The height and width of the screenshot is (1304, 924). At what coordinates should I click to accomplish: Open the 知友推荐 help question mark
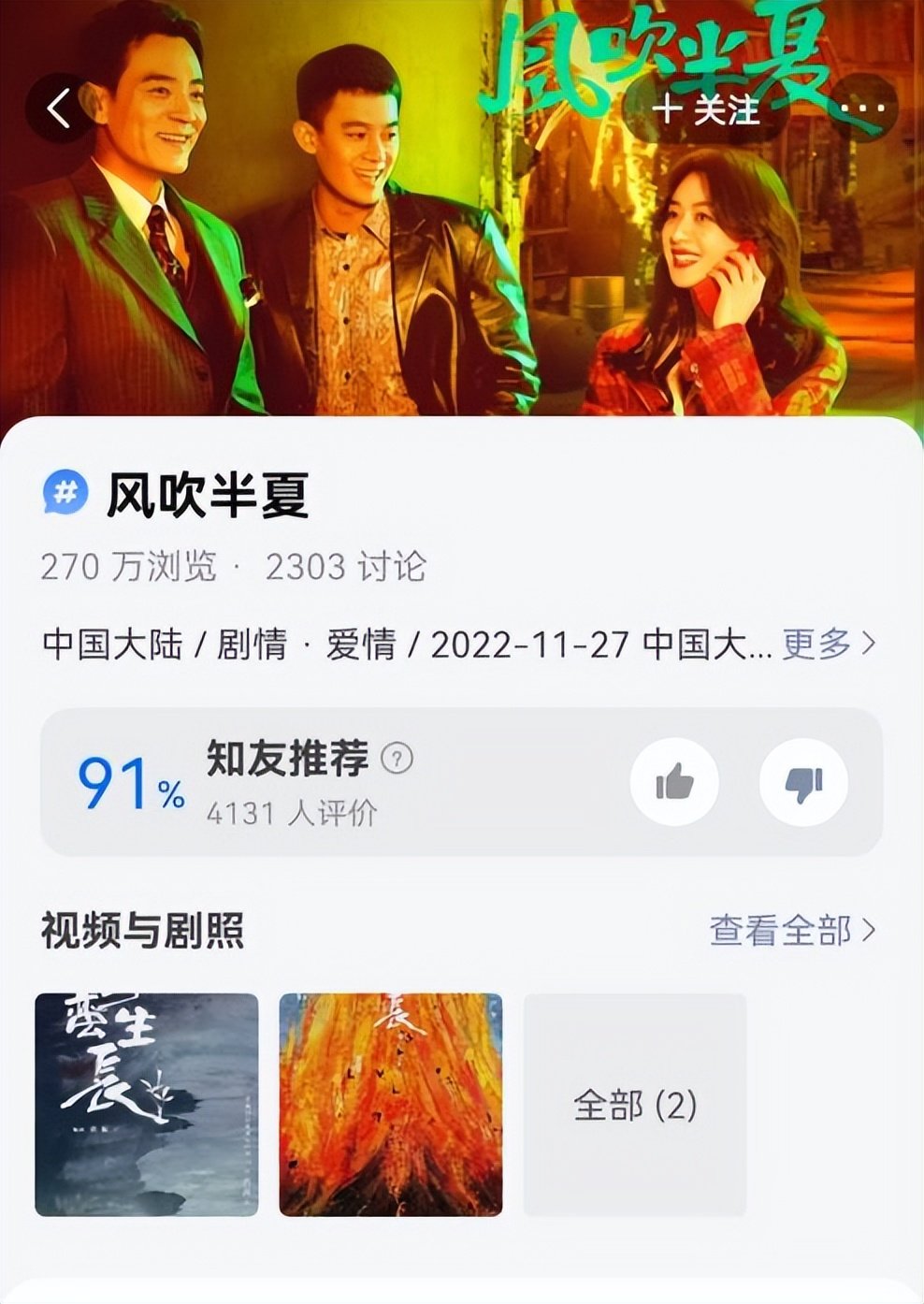pos(397,758)
